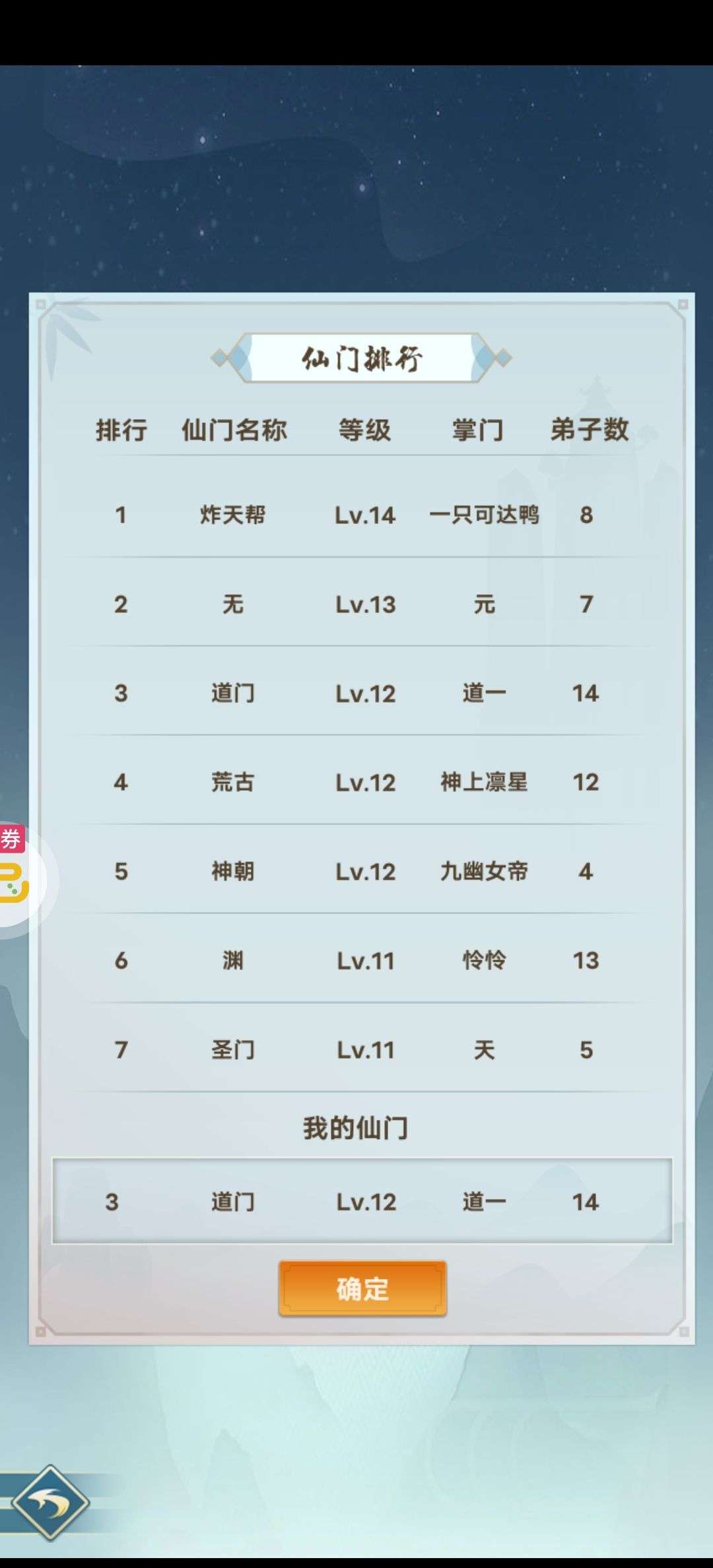Confirm with the 确定 button
713x1568 pixels.
[x=362, y=1288]
